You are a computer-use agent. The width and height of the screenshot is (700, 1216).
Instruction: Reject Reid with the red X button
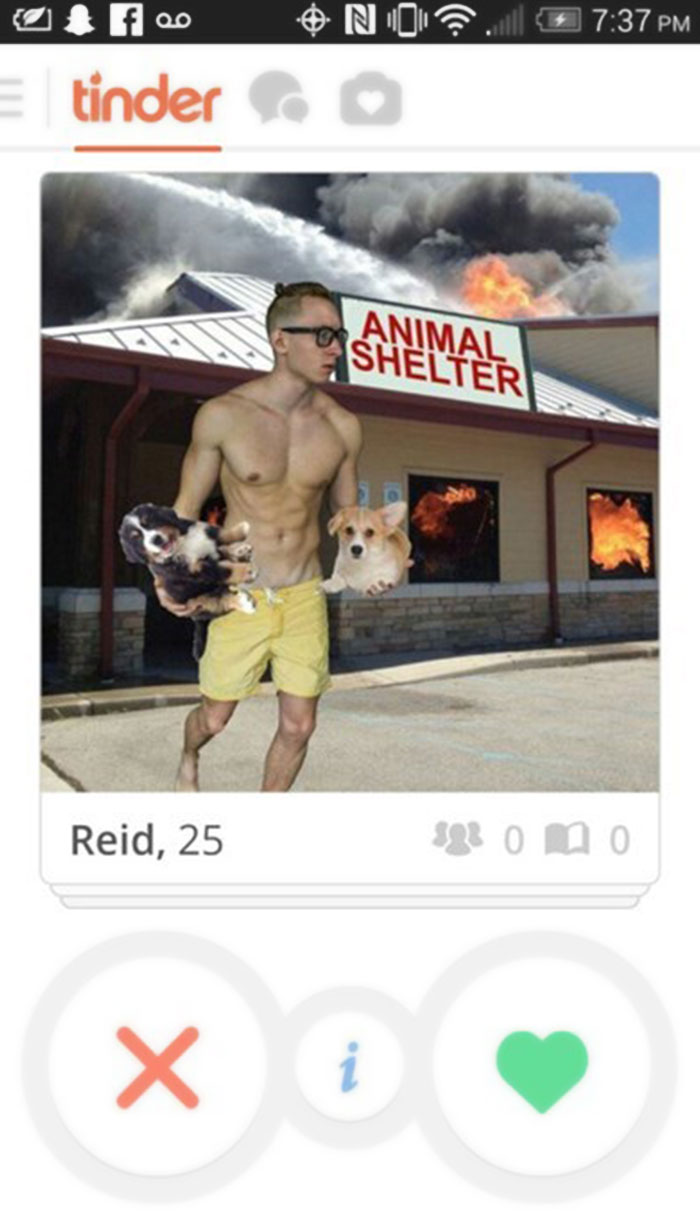coord(158,1067)
